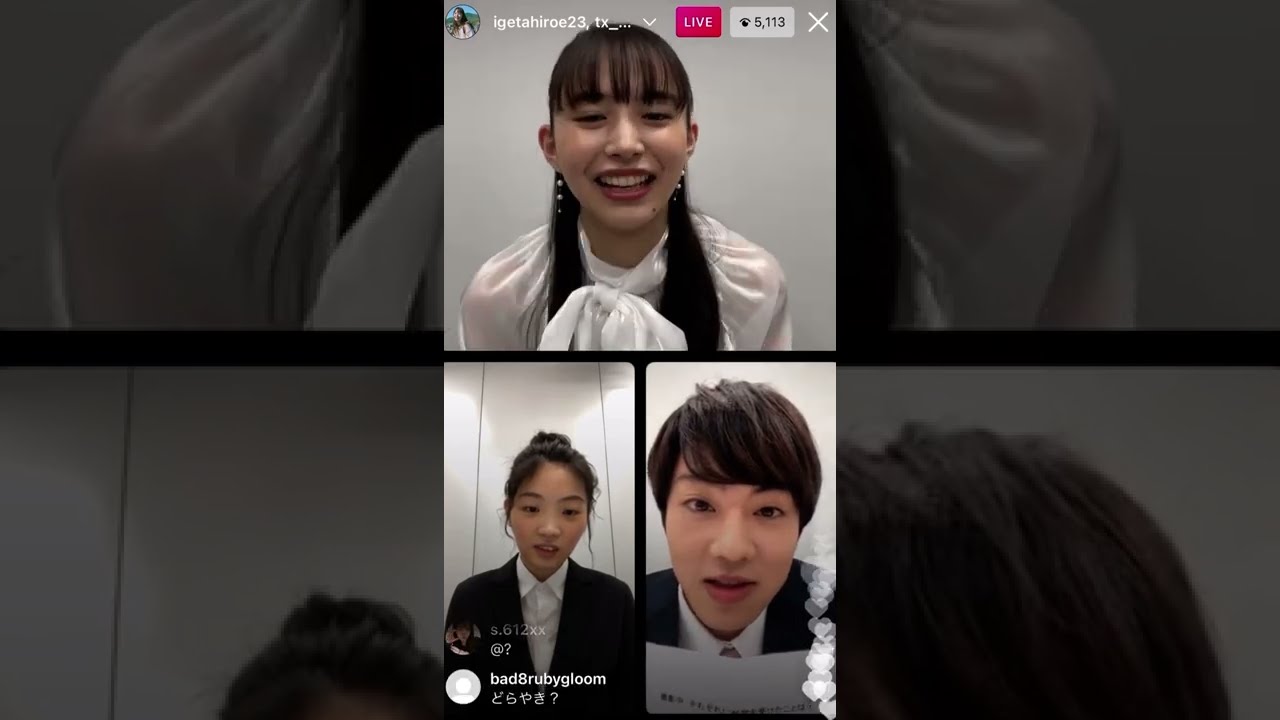Expand the hosts list with the chevron
The width and height of the screenshot is (1280, 720).
point(649,22)
